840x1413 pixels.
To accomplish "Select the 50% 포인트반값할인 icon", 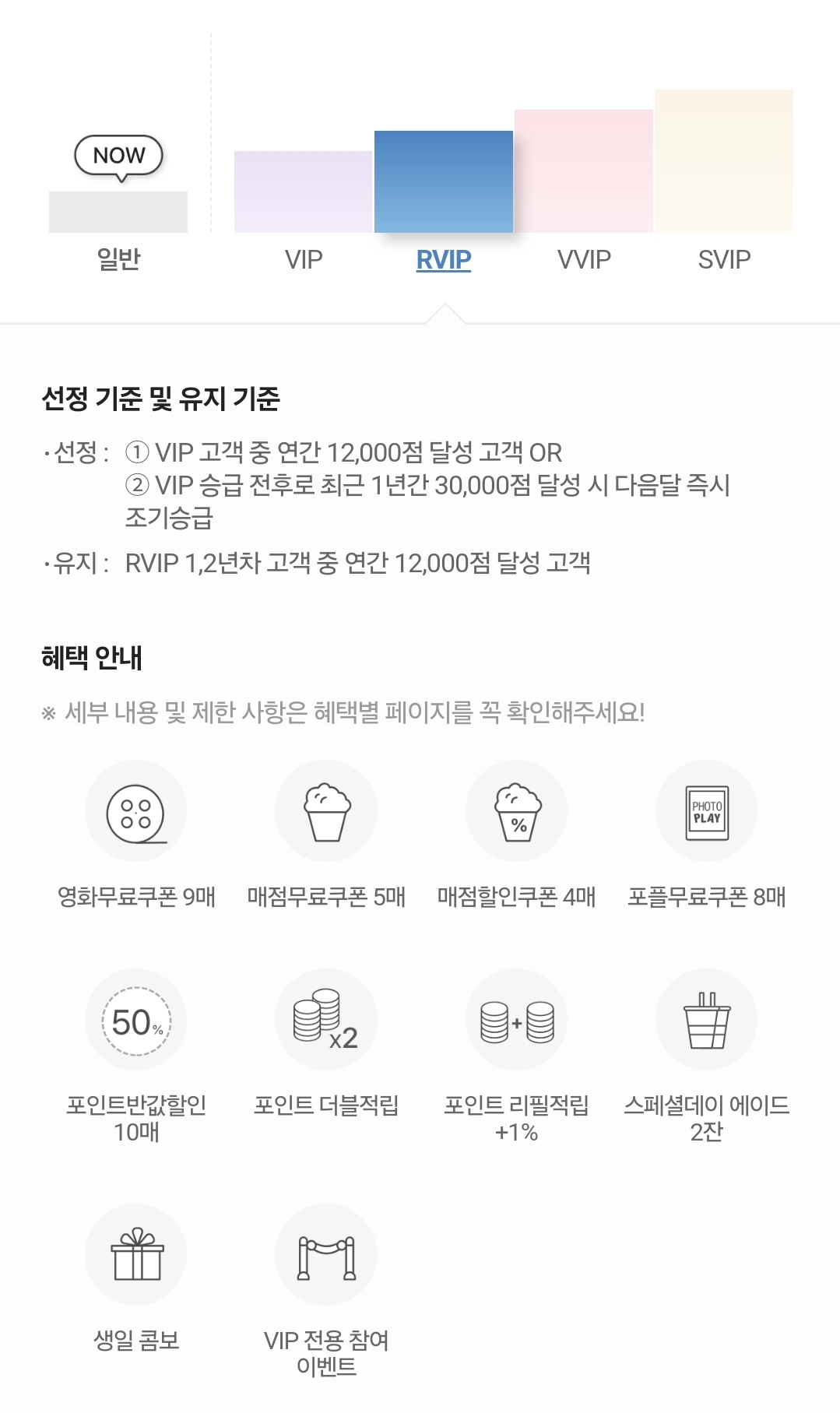I will click(135, 1018).
